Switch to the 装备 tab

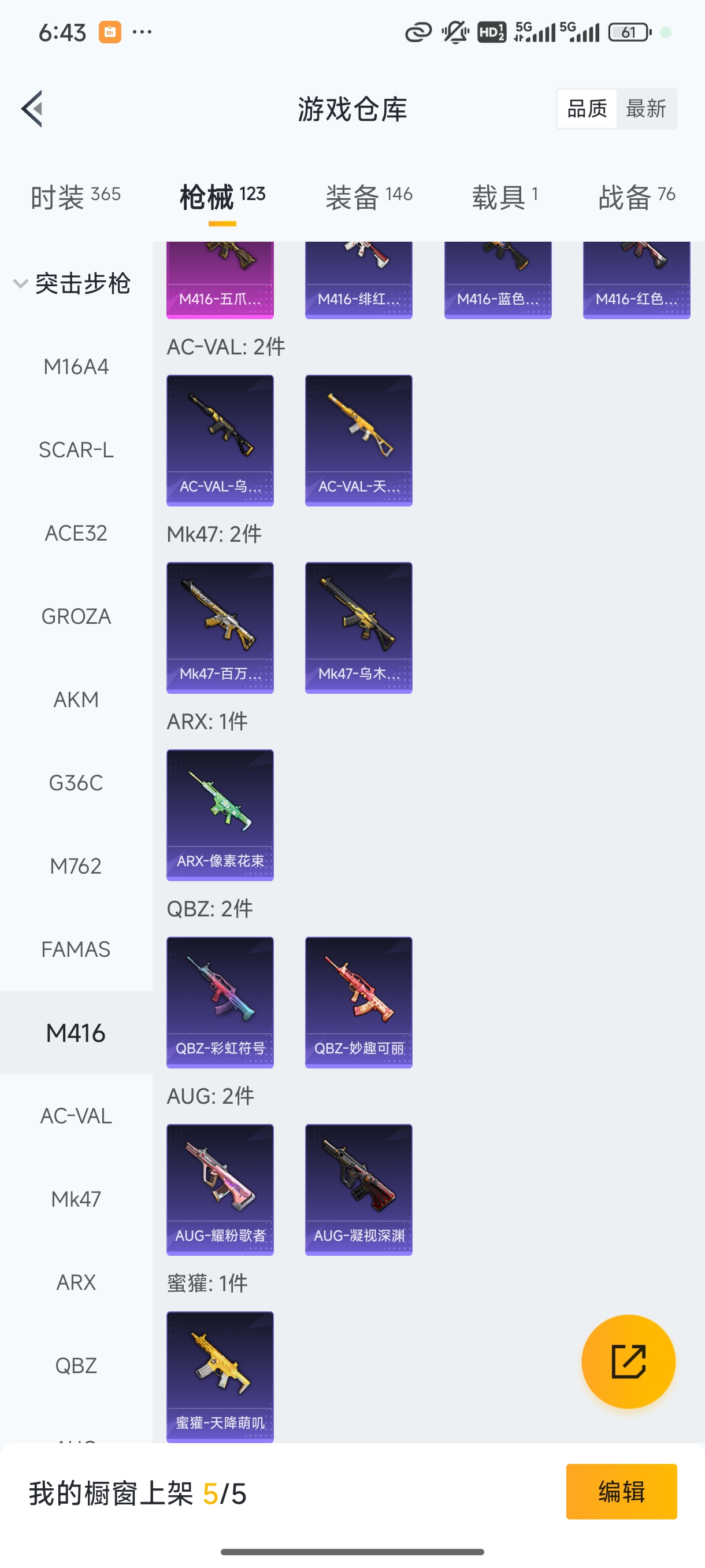369,197
